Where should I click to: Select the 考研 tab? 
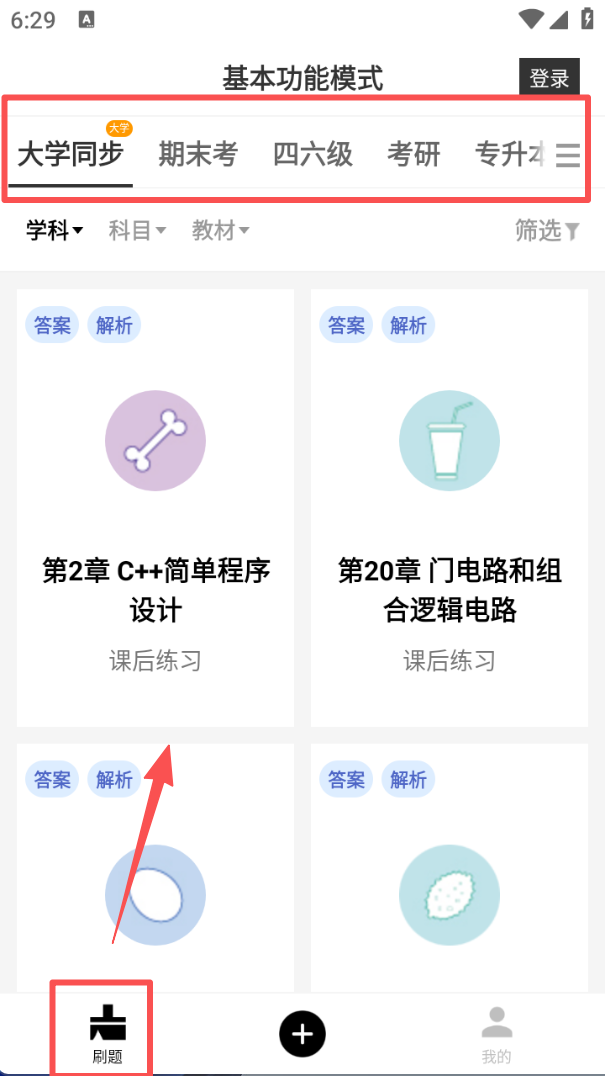[x=414, y=155]
